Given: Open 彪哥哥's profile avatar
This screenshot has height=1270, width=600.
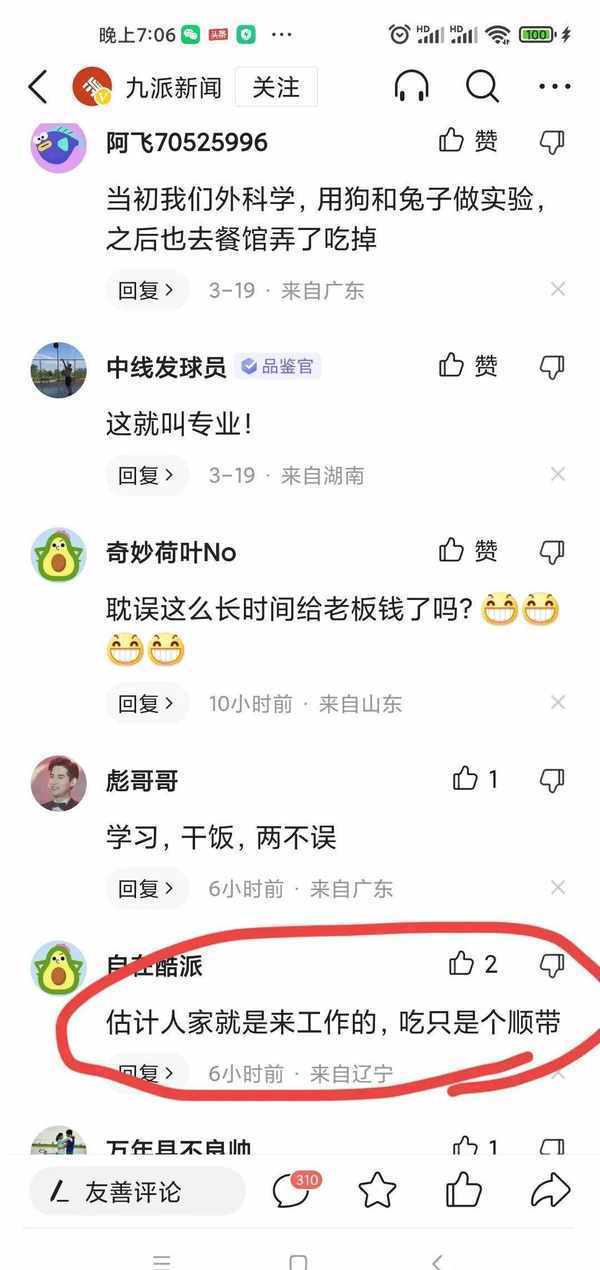Looking at the screenshot, I should (x=59, y=783).
